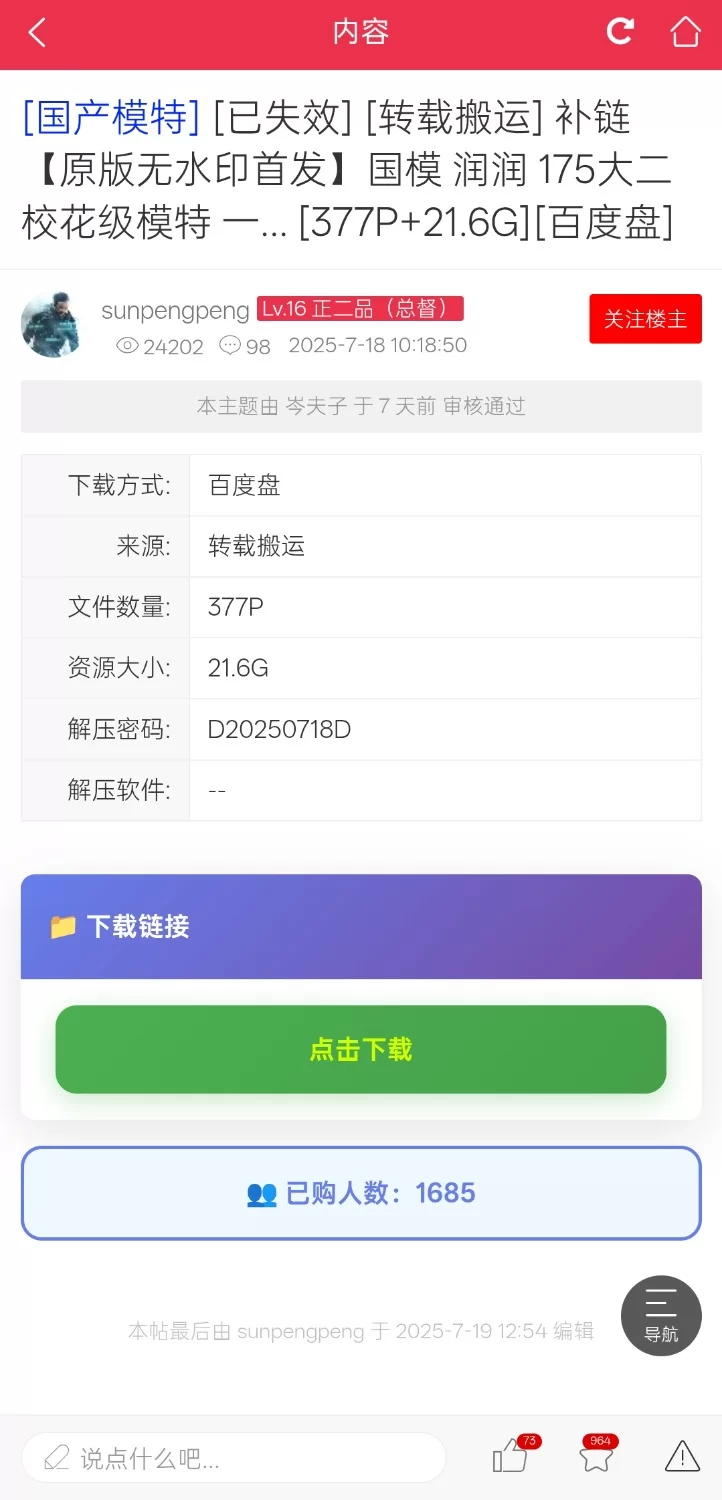This screenshot has height=1500, width=722.
Task: Open sunpengpeng's profile avatar
Action: pos(53,325)
